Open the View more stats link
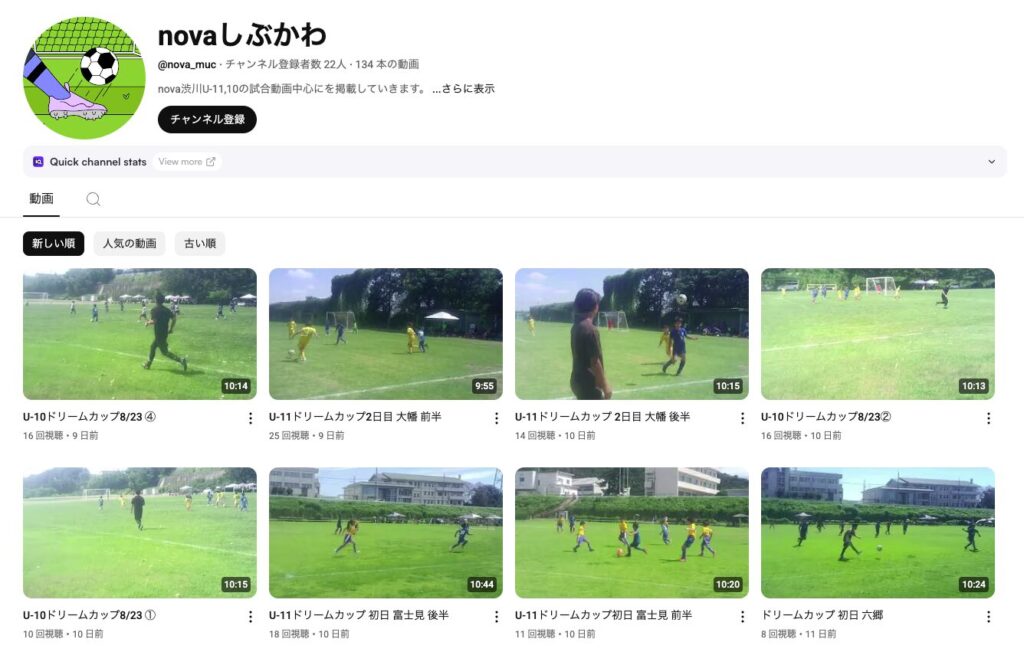Image resolution: width=1024 pixels, height=652 pixels. (186, 161)
